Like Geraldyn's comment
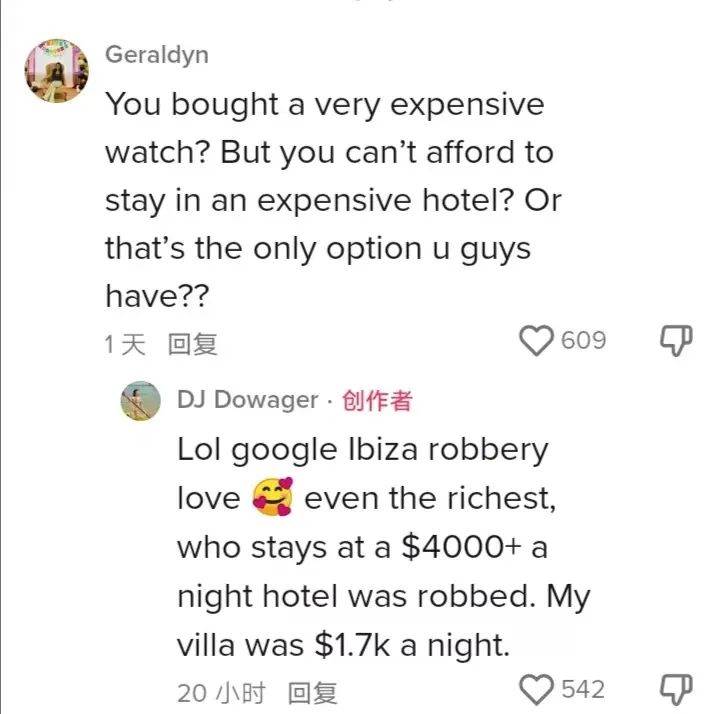This screenshot has height=714, width=720. click(x=539, y=341)
